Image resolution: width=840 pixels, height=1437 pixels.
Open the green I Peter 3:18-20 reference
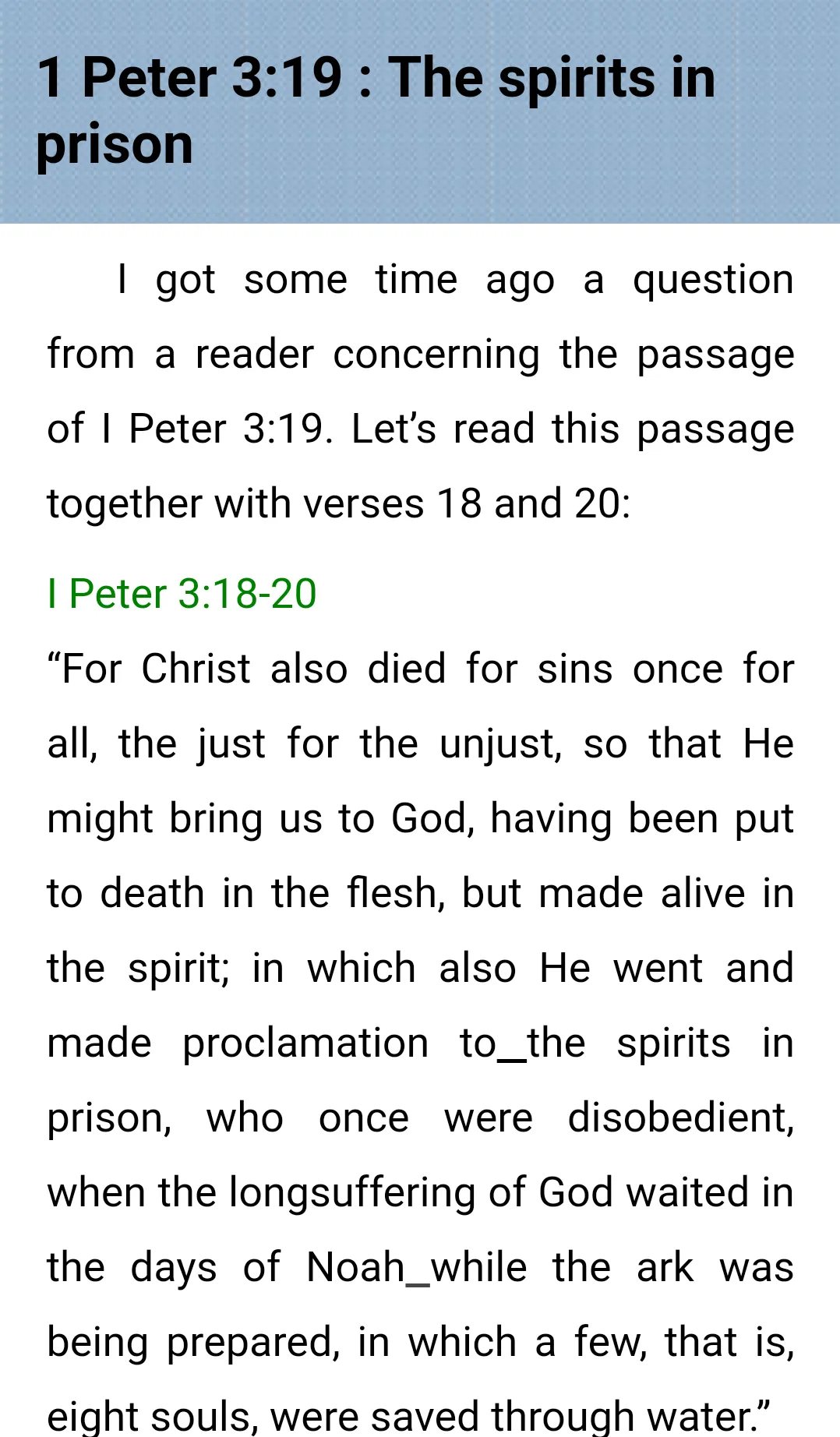[182, 594]
